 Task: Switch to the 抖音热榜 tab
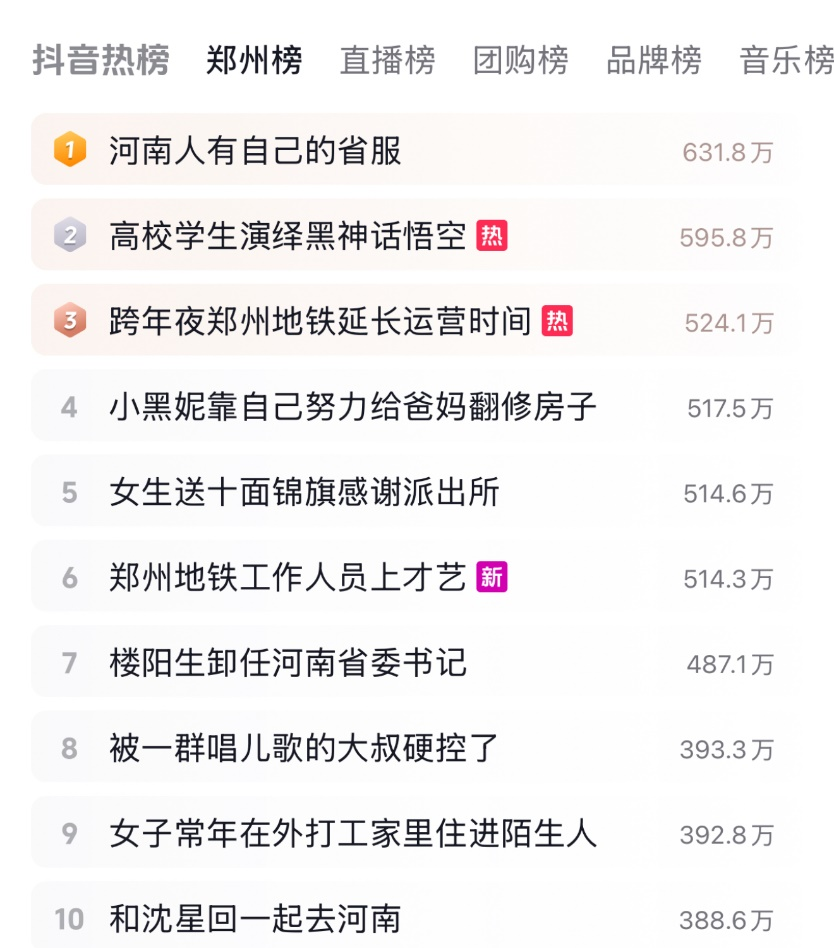(x=100, y=60)
